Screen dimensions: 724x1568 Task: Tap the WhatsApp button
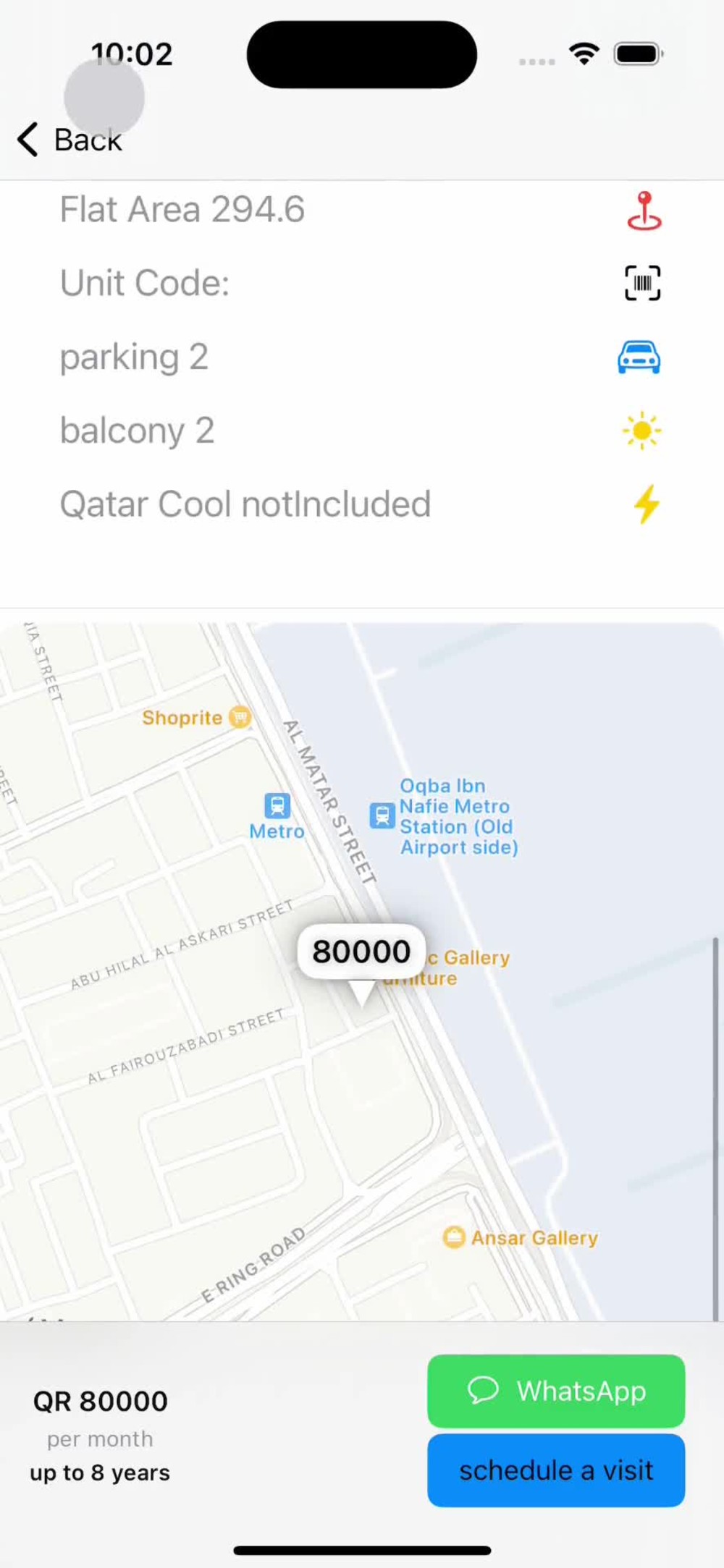click(x=555, y=1390)
